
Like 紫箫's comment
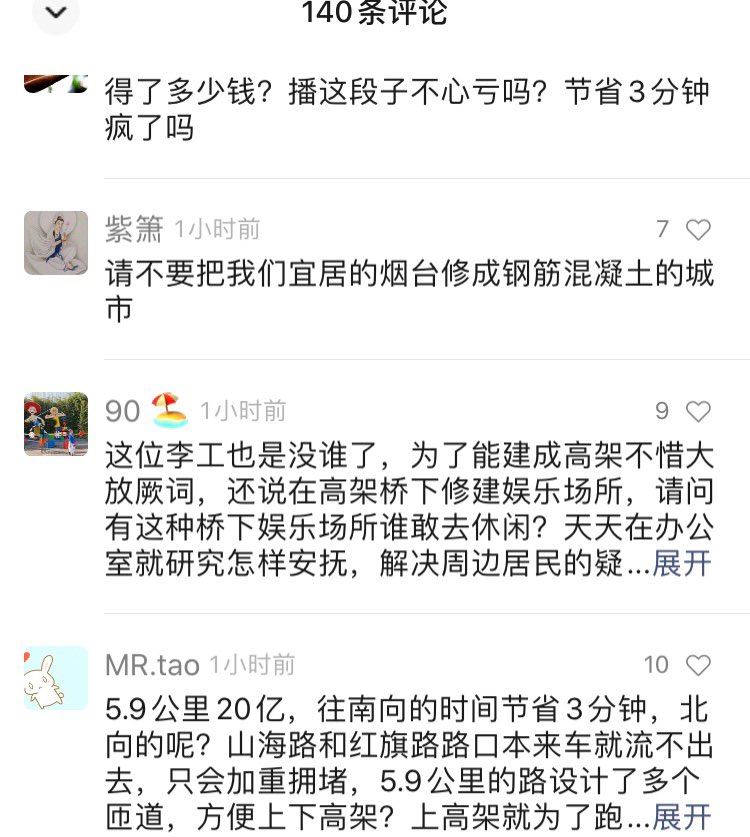tap(698, 230)
